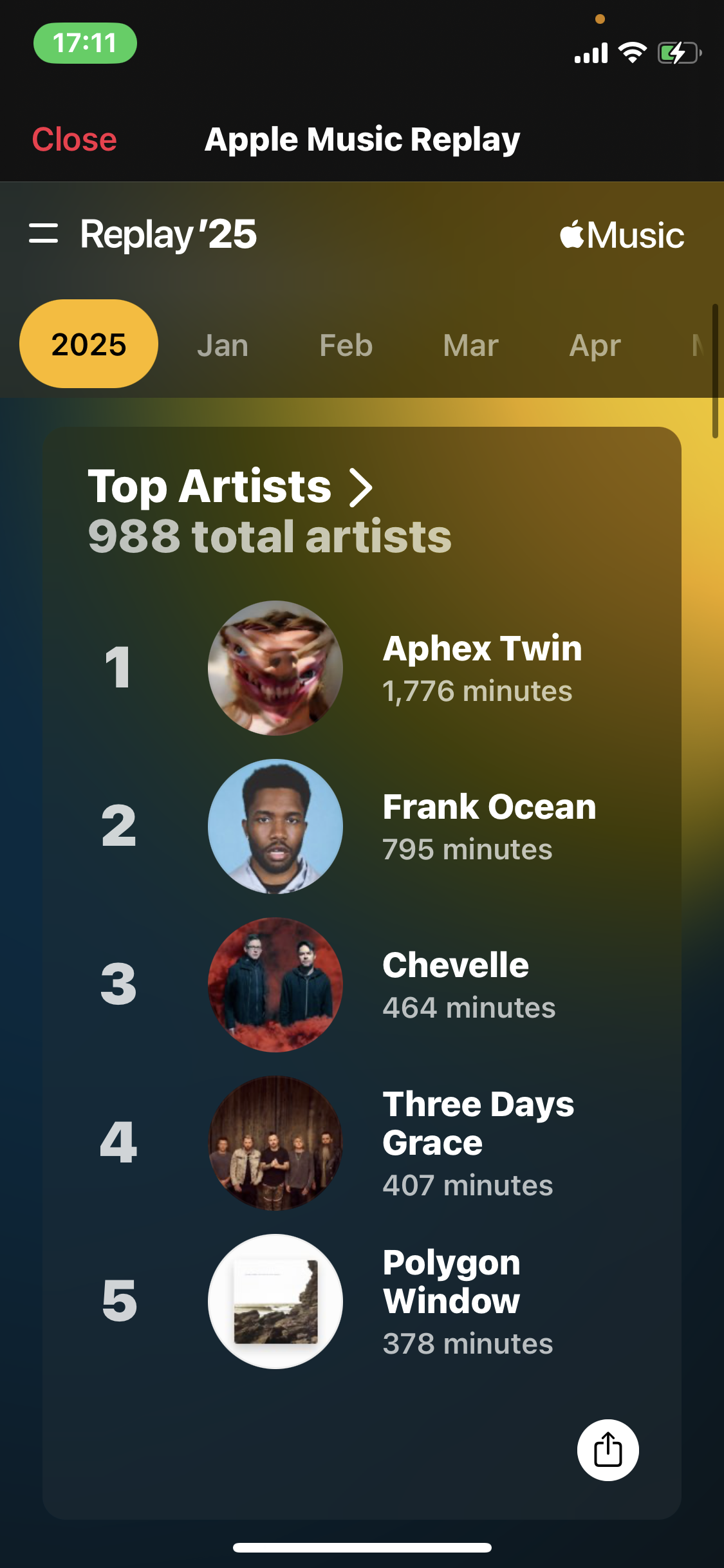Viewport: 724px width, 1568px height.
Task: Show the Mar replay stats
Action: 470,346
